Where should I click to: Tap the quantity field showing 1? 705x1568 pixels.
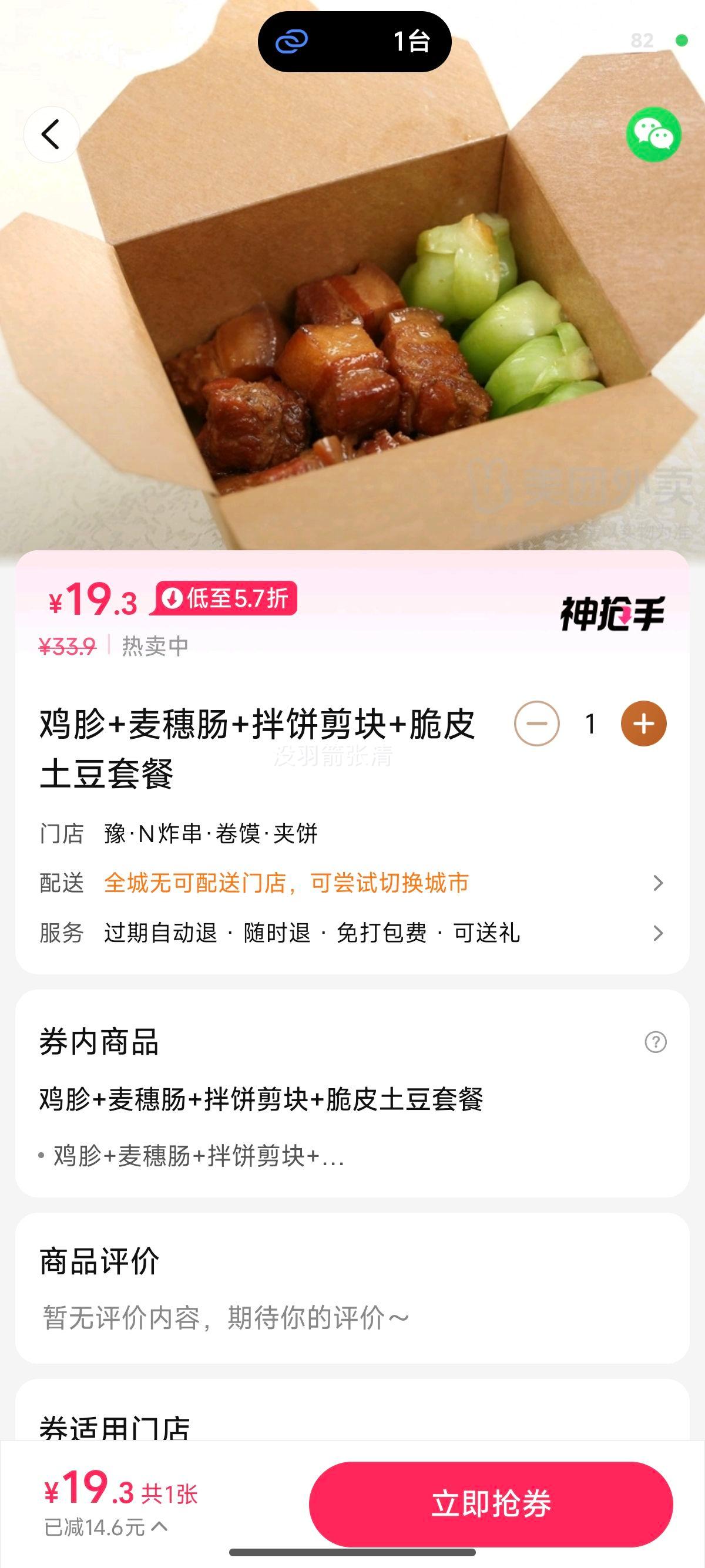(x=588, y=724)
